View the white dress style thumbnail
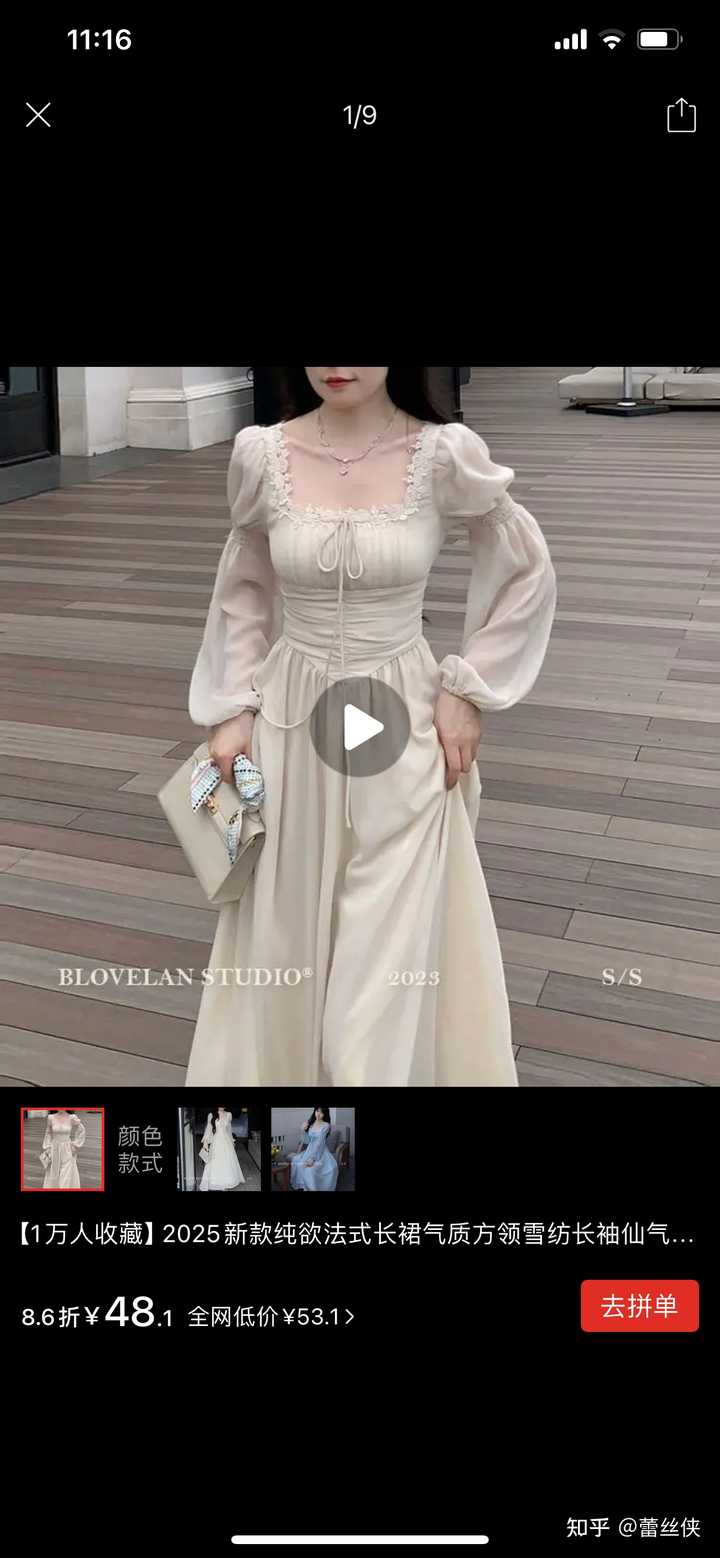Image resolution: width=720 pixels, height=1558 pixels. point(219,1149)
